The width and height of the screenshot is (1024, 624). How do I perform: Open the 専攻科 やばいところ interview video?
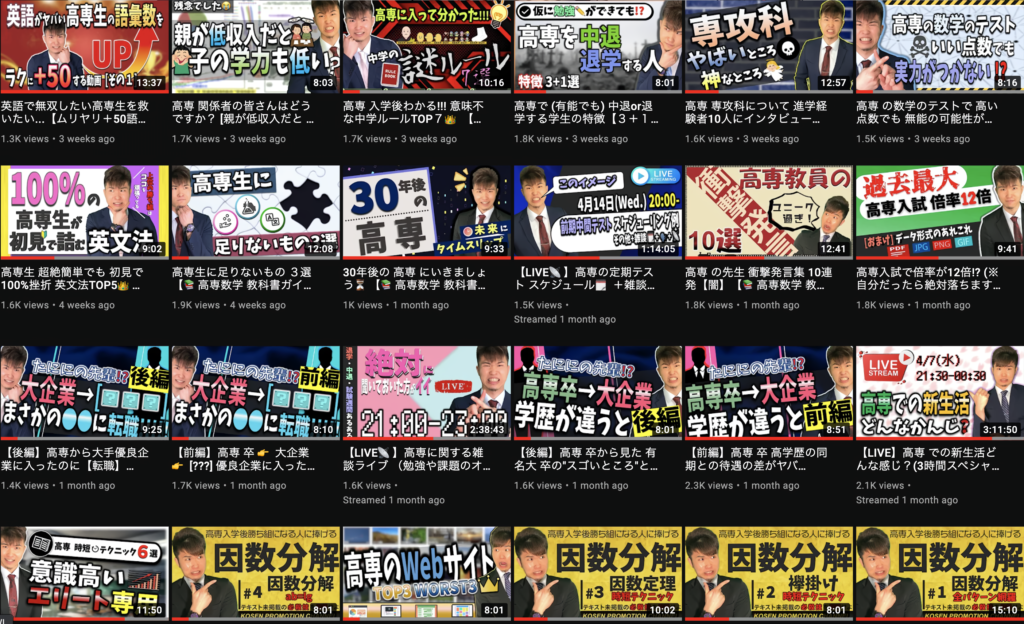coord(769,46)
